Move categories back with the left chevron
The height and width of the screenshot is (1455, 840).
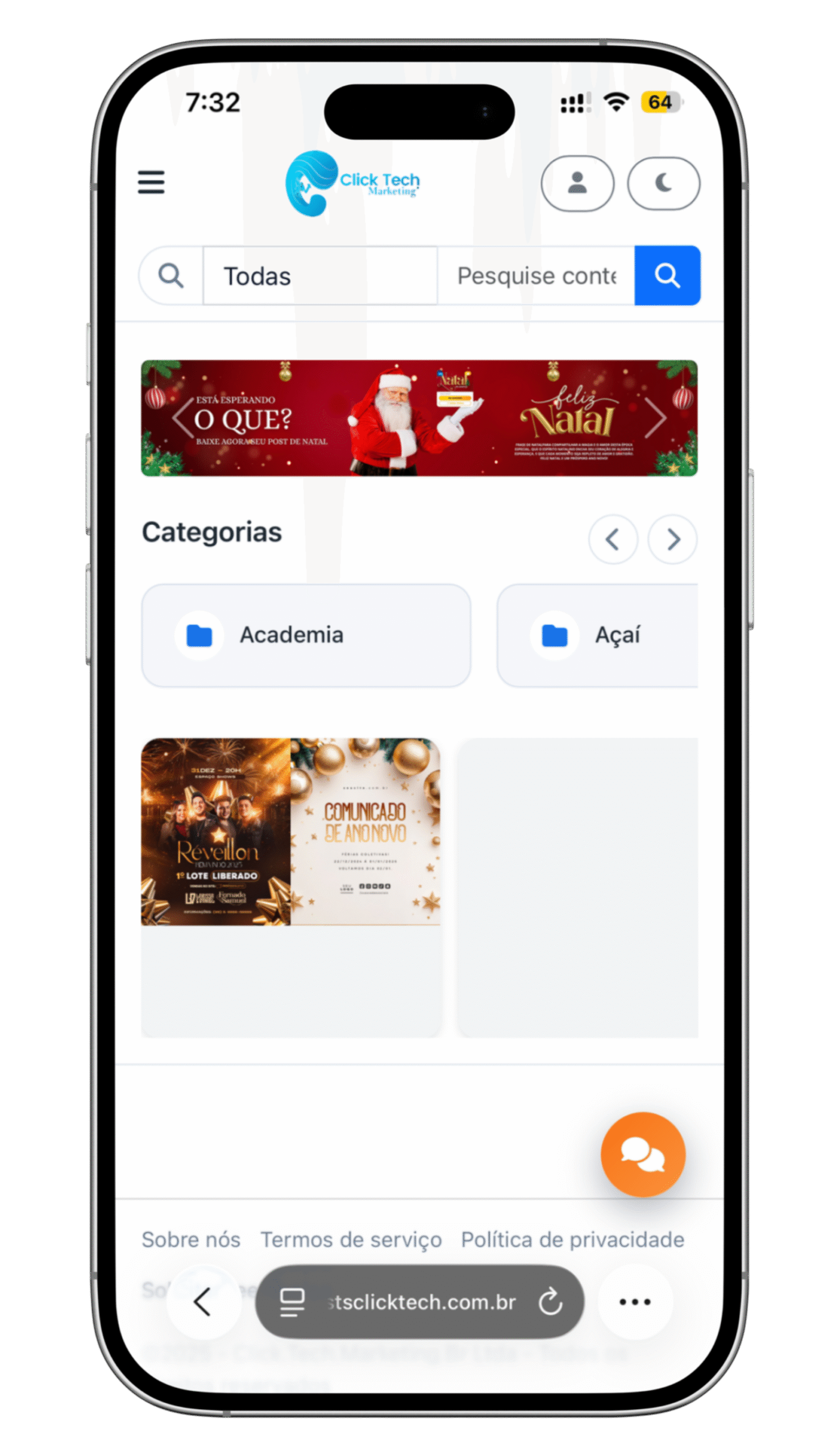tap(613, 539)
